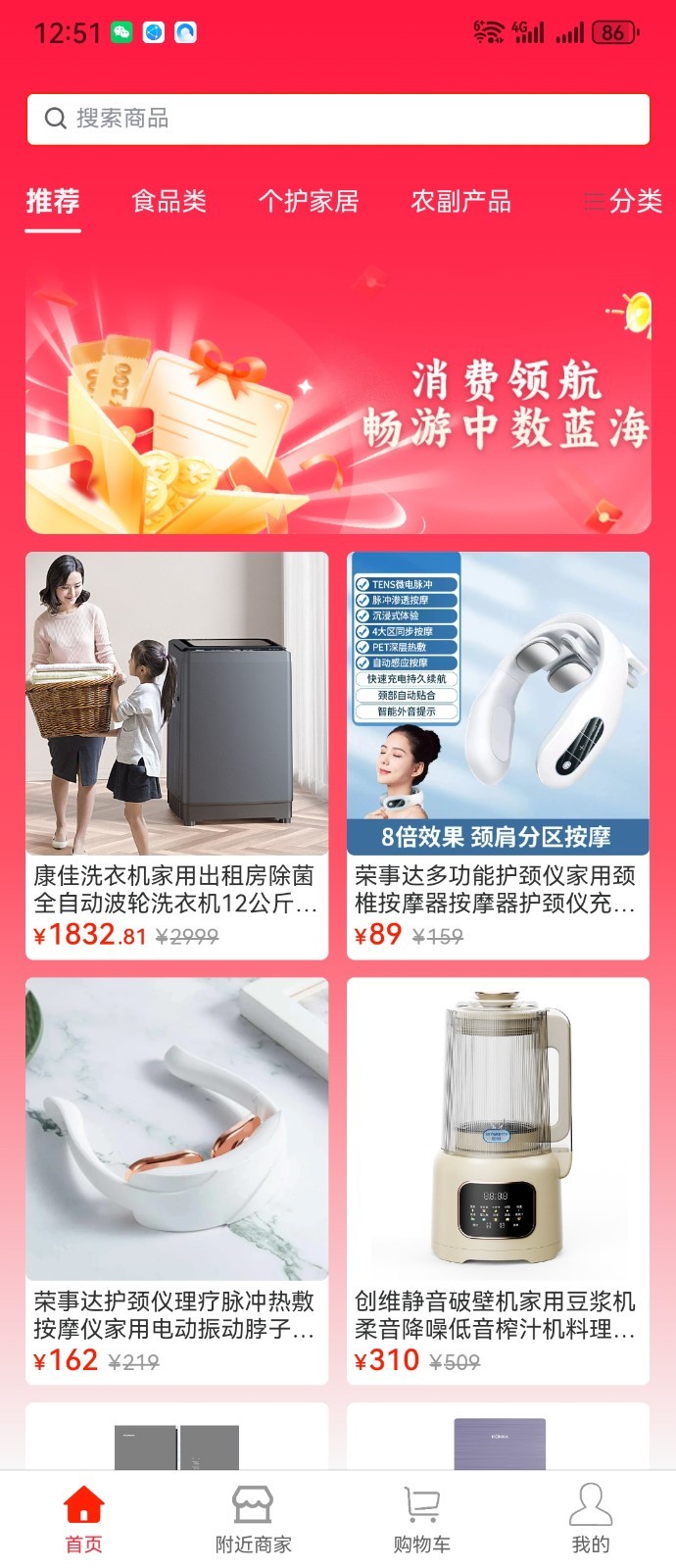The width and height of the screenshot is (676, 1568).
Task: Select the 推荐 tab
Action: pos(53,202)
